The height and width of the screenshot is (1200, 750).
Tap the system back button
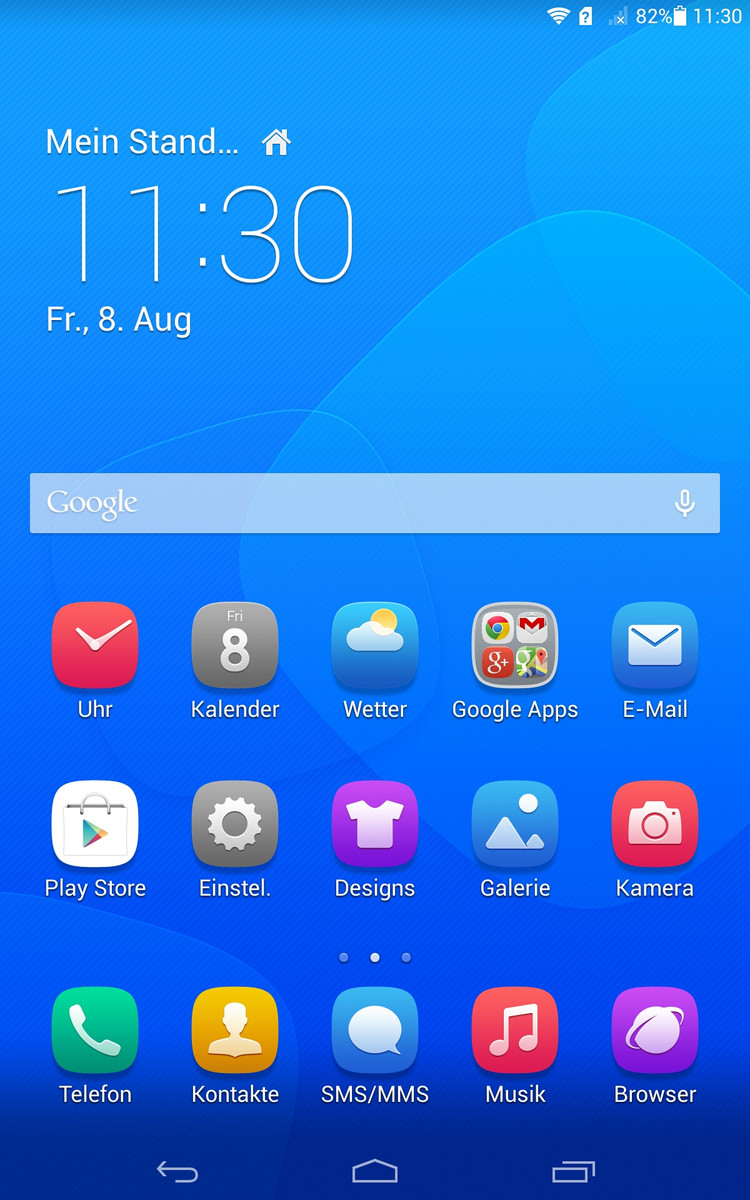(177, 1171)
